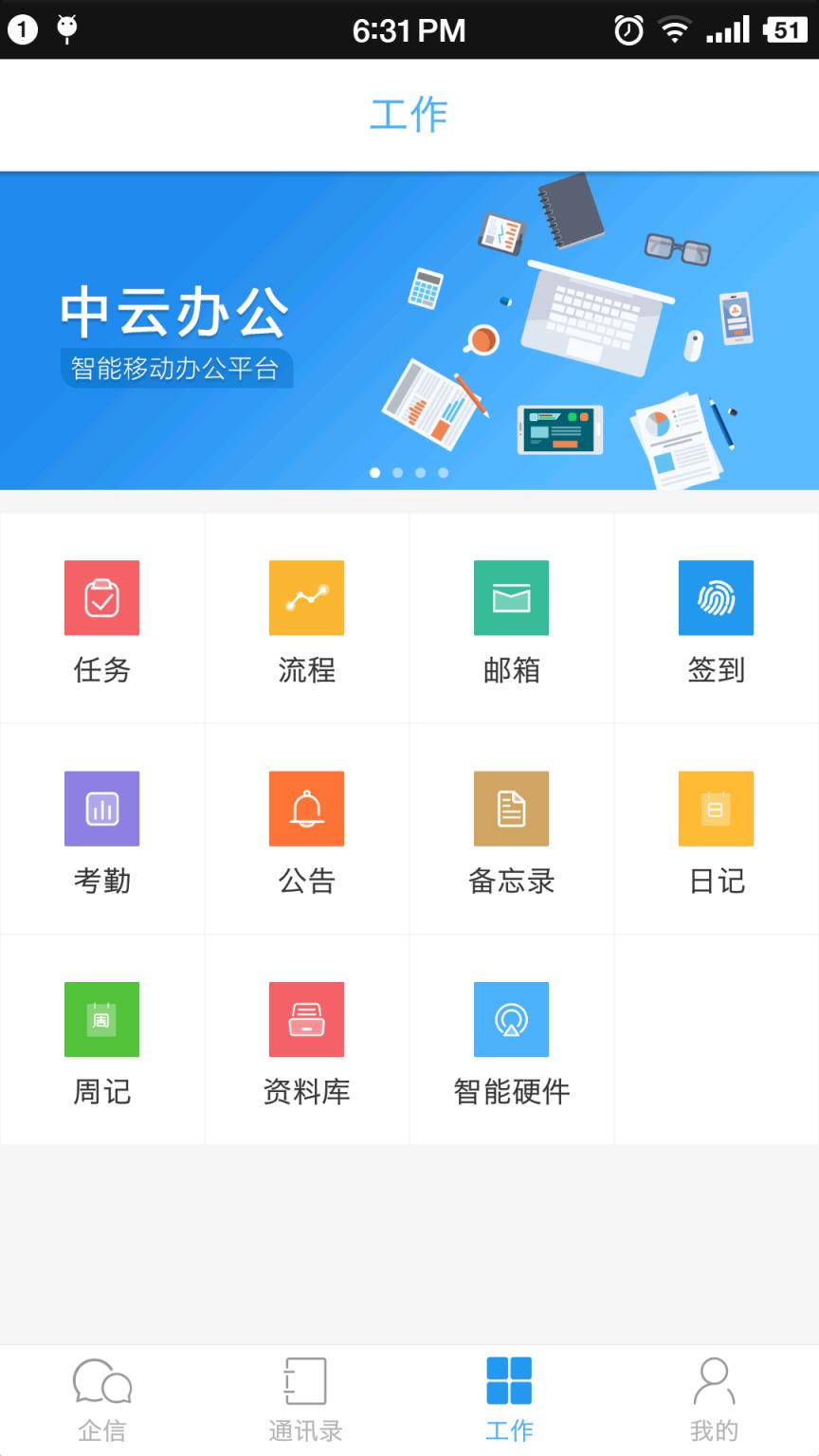Switch to the 企信 tab
This screenshot has height=1456, width=819.
pos(101,1395)
